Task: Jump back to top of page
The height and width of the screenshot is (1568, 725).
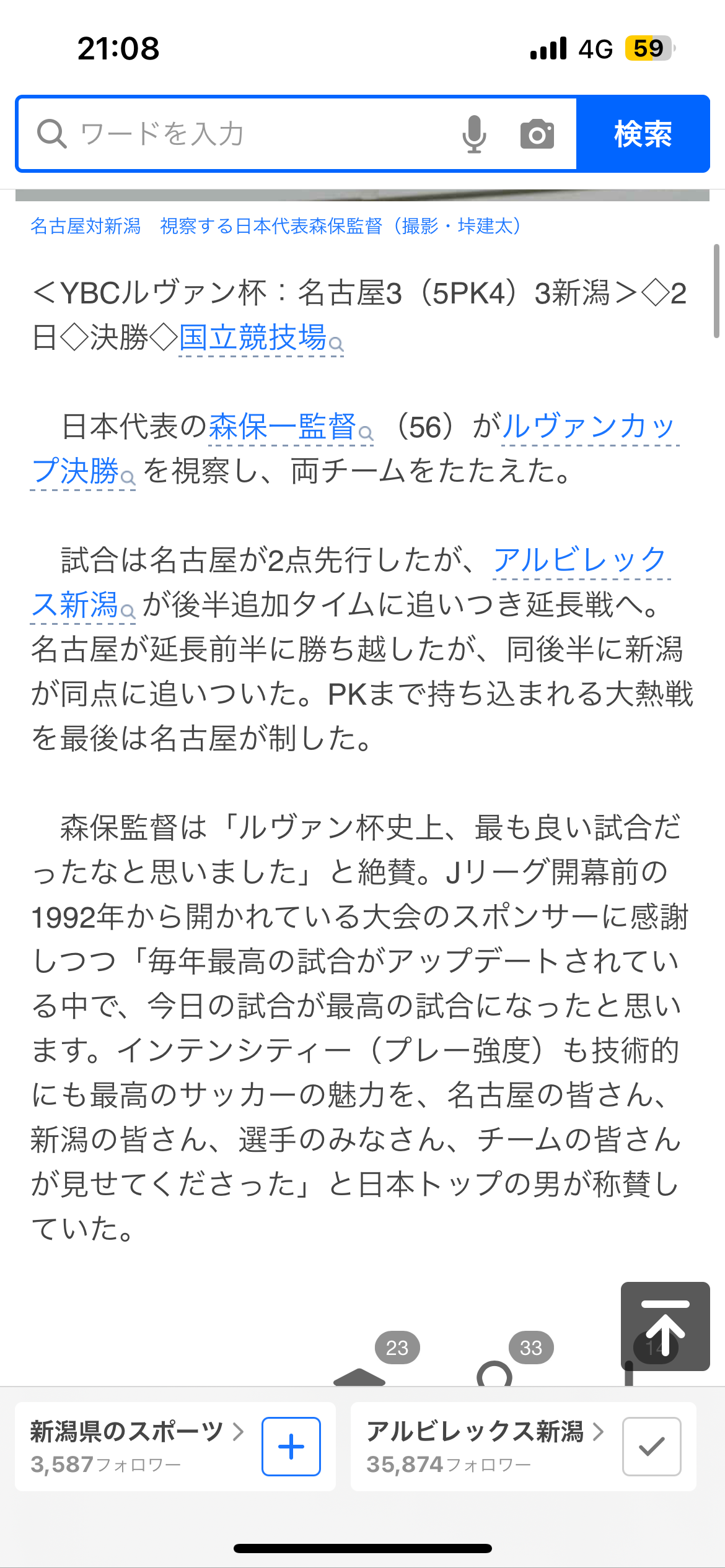Action: (666, 1326)
